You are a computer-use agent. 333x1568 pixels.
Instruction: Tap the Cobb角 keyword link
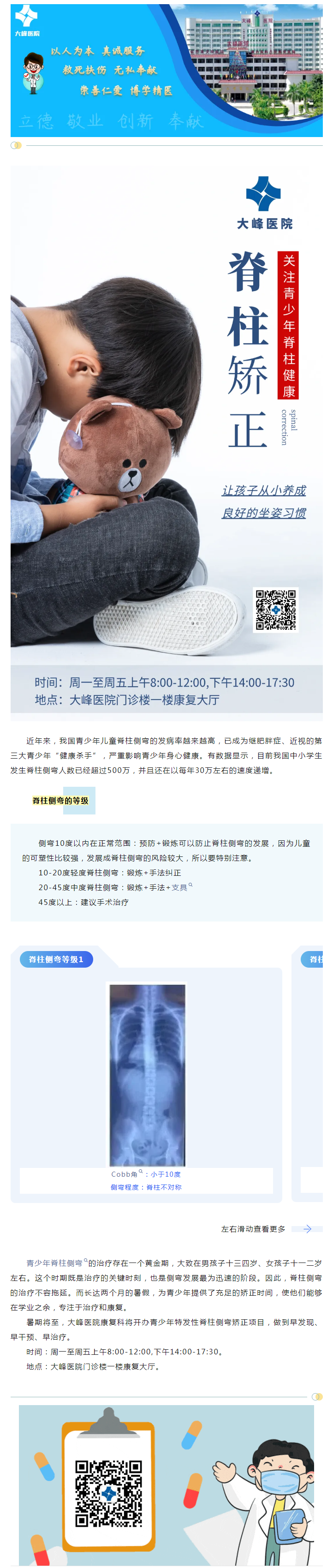pos(126,1173)
